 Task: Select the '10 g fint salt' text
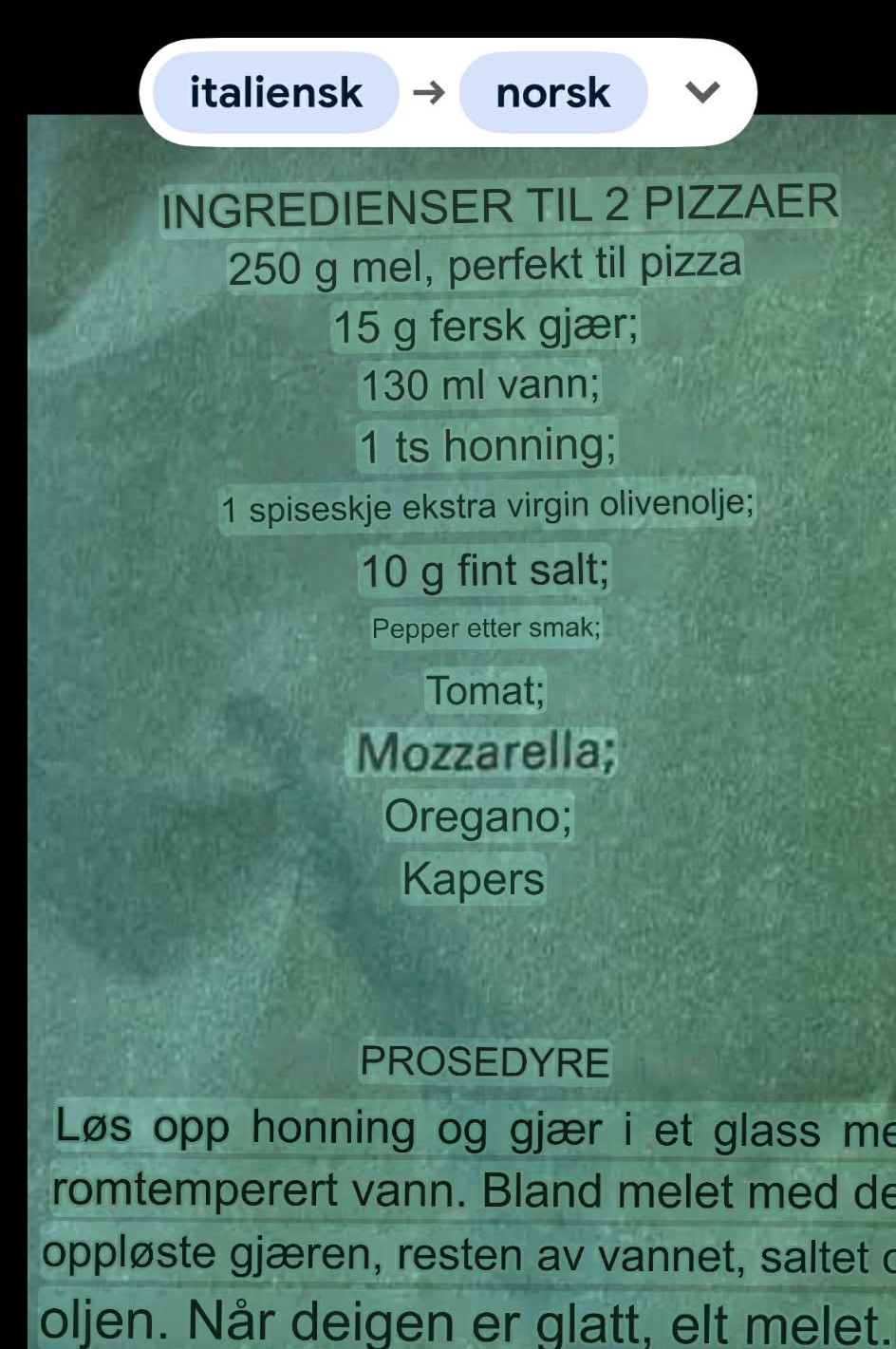484,571
